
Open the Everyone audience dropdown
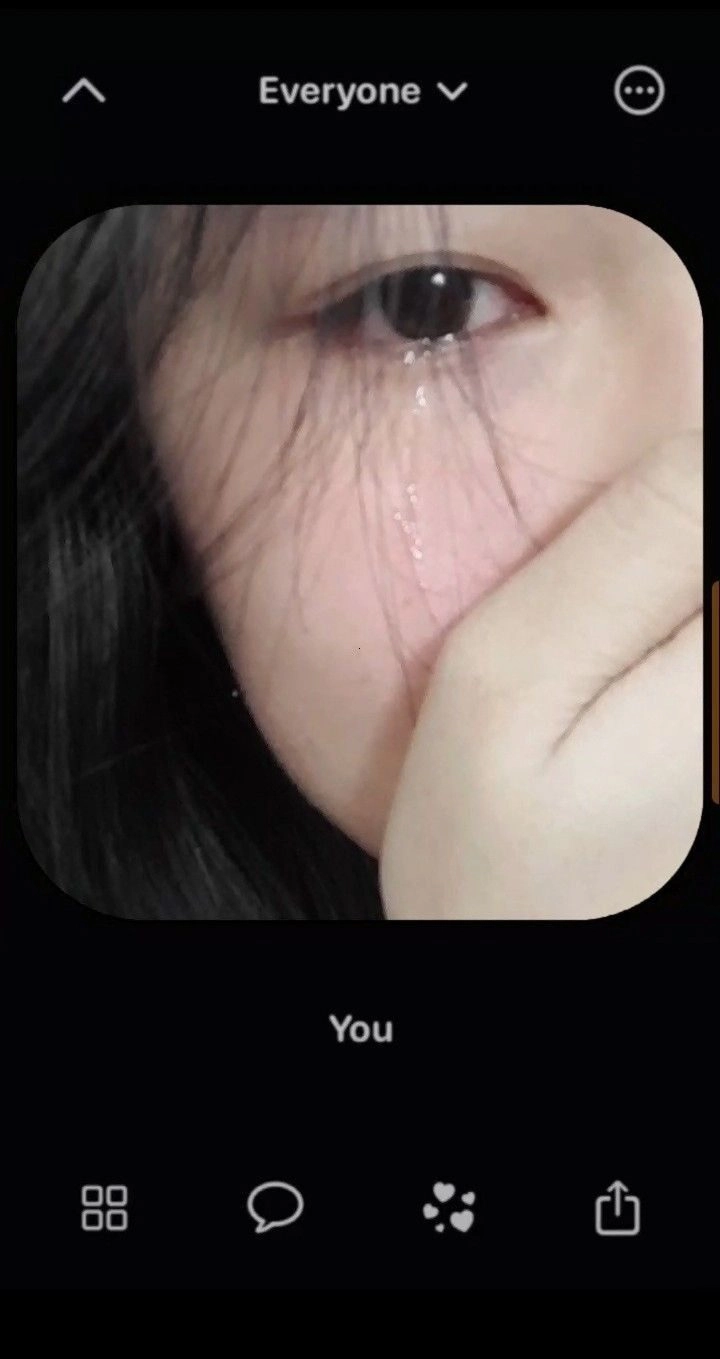362,92
